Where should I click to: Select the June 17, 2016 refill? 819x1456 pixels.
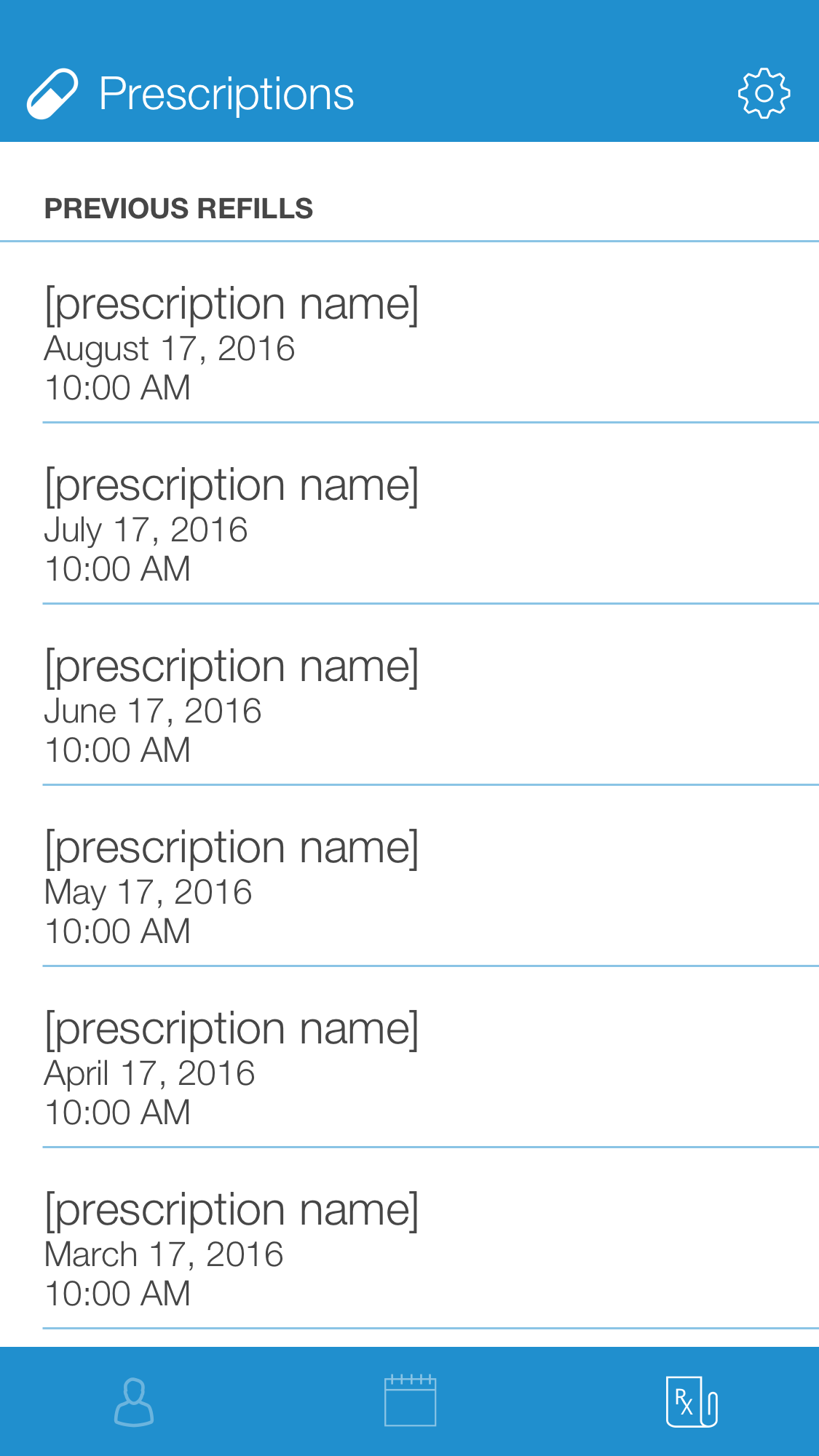click(x=408, y=706)
